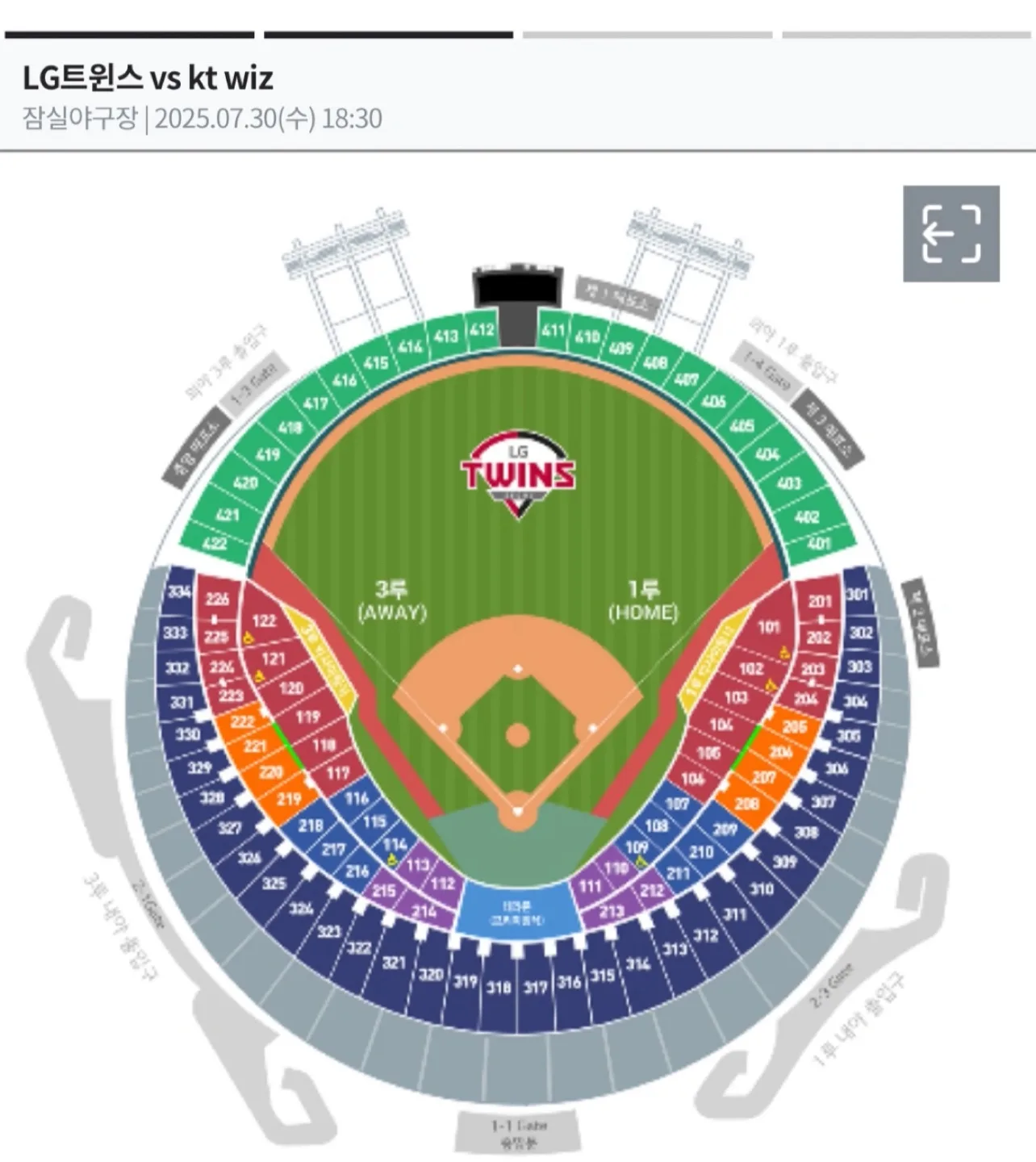Screen dimensions: 1036x1162
Task: Select navy section 301
Action: pyautogui.click(x=857, y=595)
